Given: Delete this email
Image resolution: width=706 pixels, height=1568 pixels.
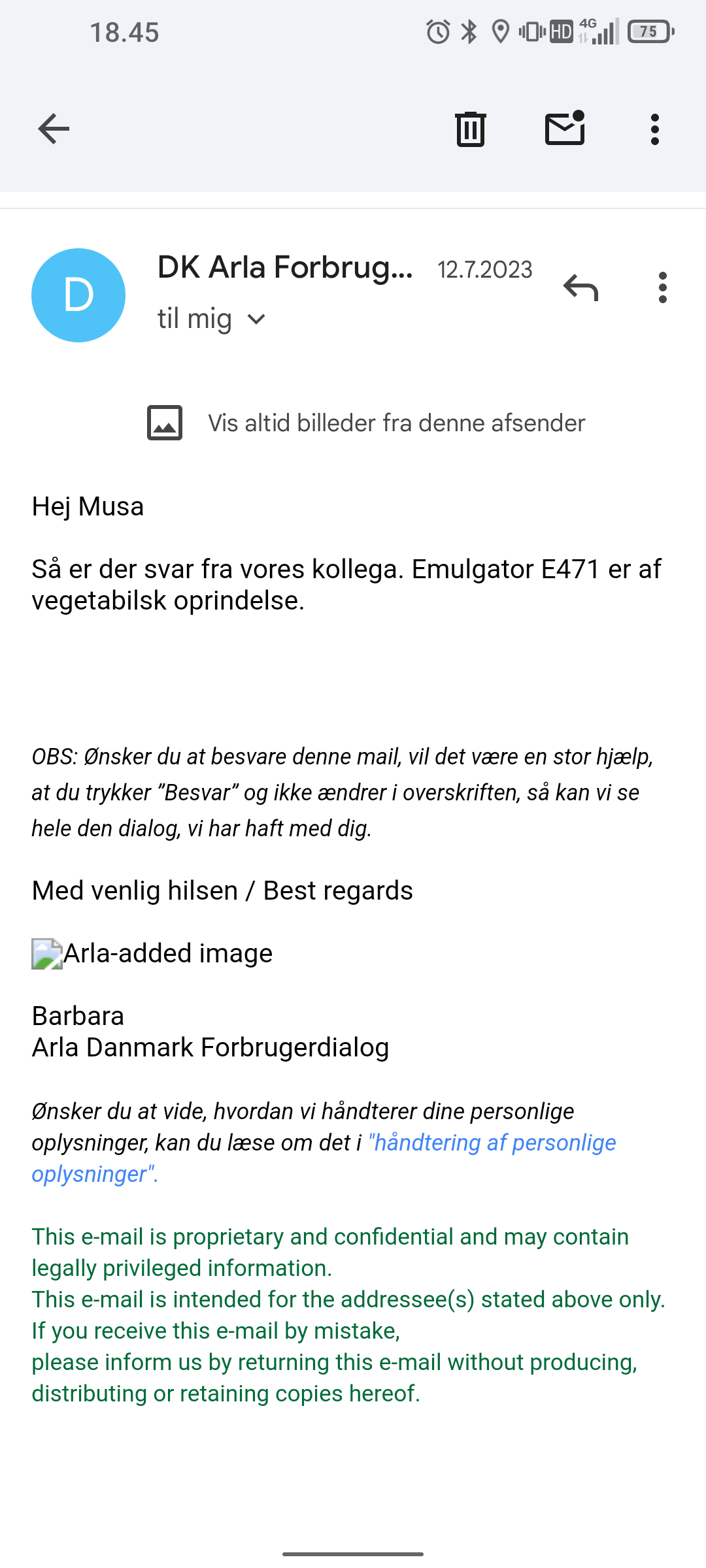Looking at the screenshot, I should (x=470, y=129).
